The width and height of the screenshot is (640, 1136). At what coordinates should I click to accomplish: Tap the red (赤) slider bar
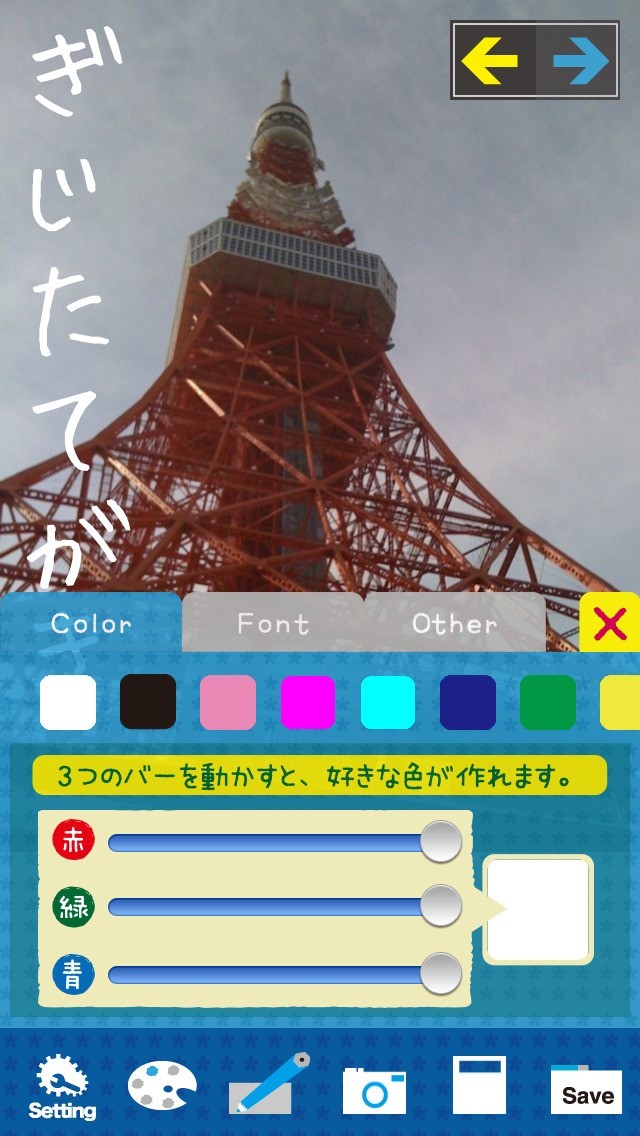click(x=270, y=843)
